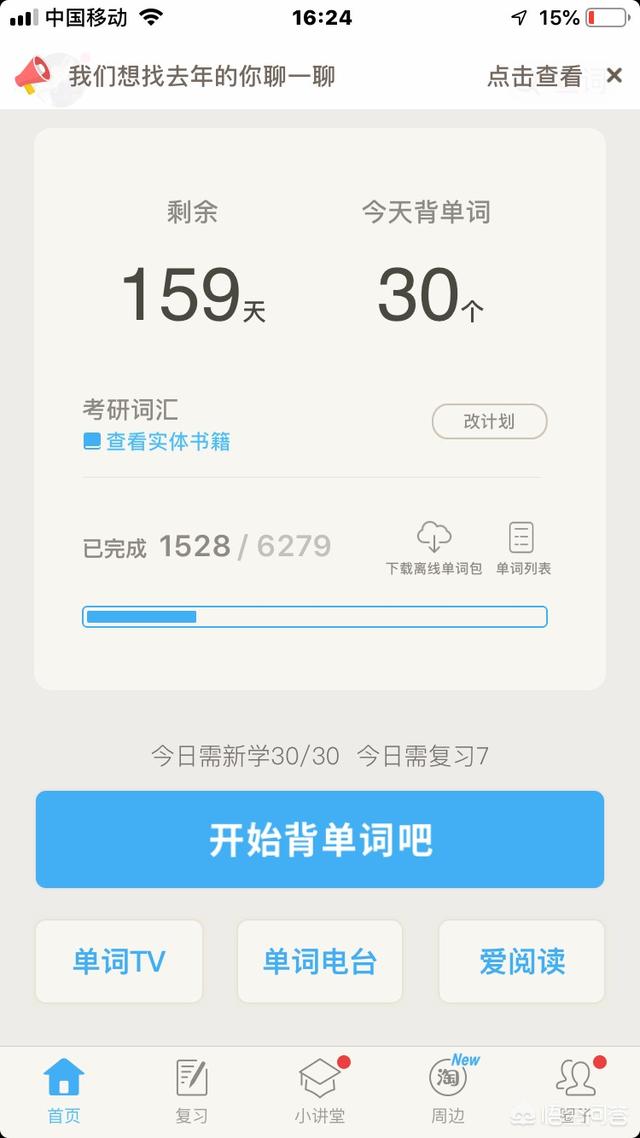Open 爱阅读
This screenshot has height=1138, width=640.
[522, 962]
